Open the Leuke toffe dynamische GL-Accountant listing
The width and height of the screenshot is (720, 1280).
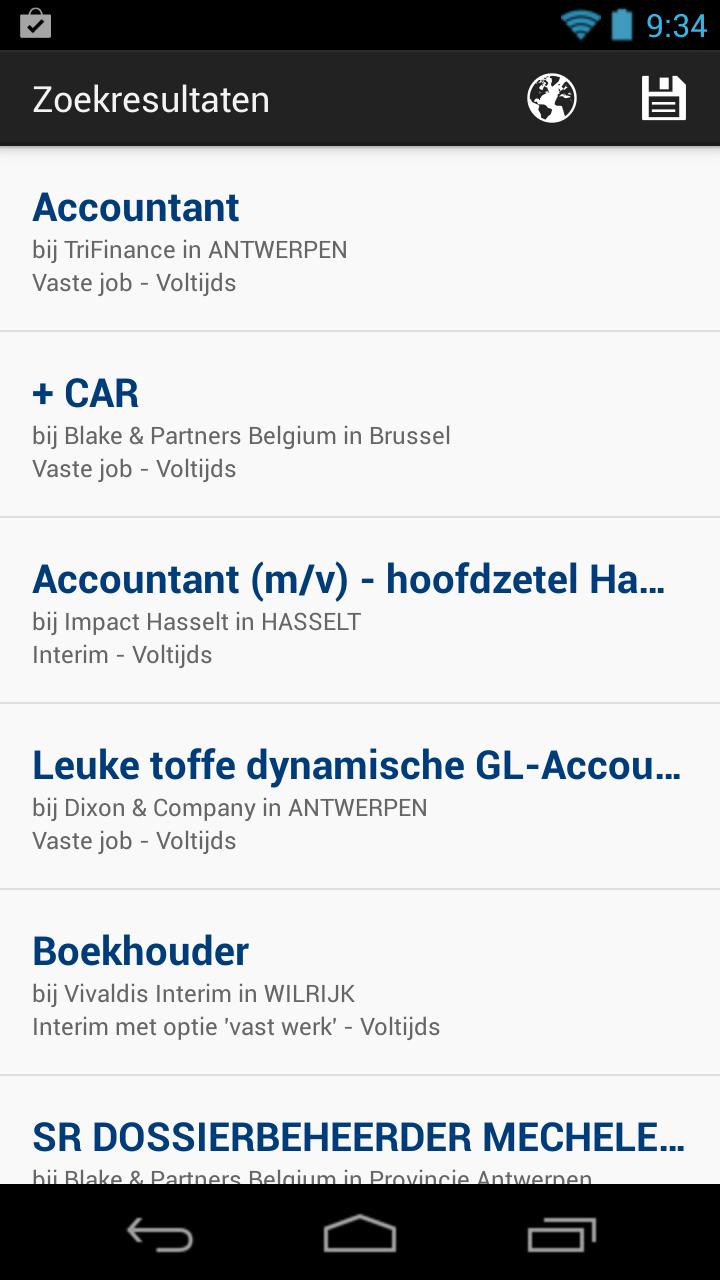pyautogui.click(x=356, y=765)
